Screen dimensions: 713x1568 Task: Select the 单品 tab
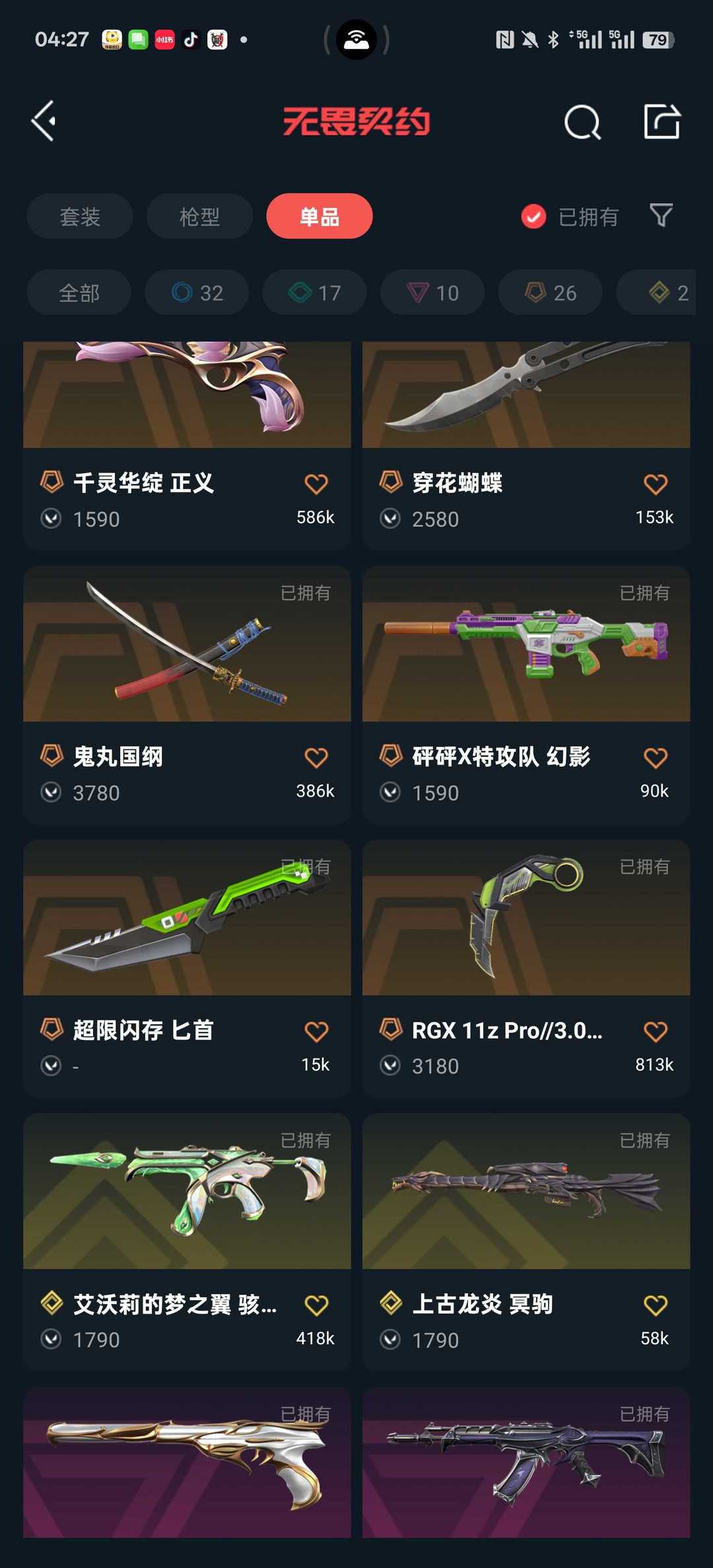(x=320, y=216)
